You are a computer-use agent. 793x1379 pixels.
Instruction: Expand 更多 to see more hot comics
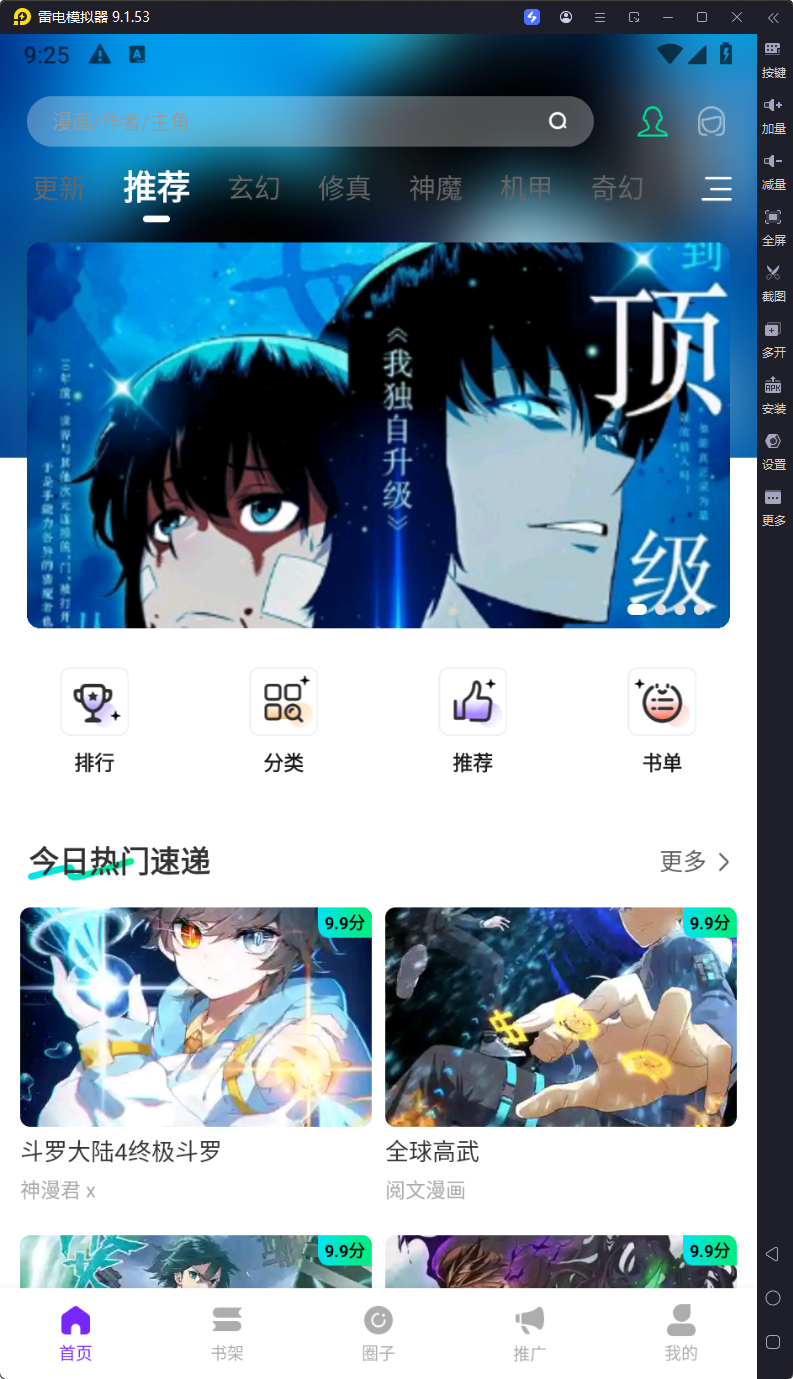[694, 862]
